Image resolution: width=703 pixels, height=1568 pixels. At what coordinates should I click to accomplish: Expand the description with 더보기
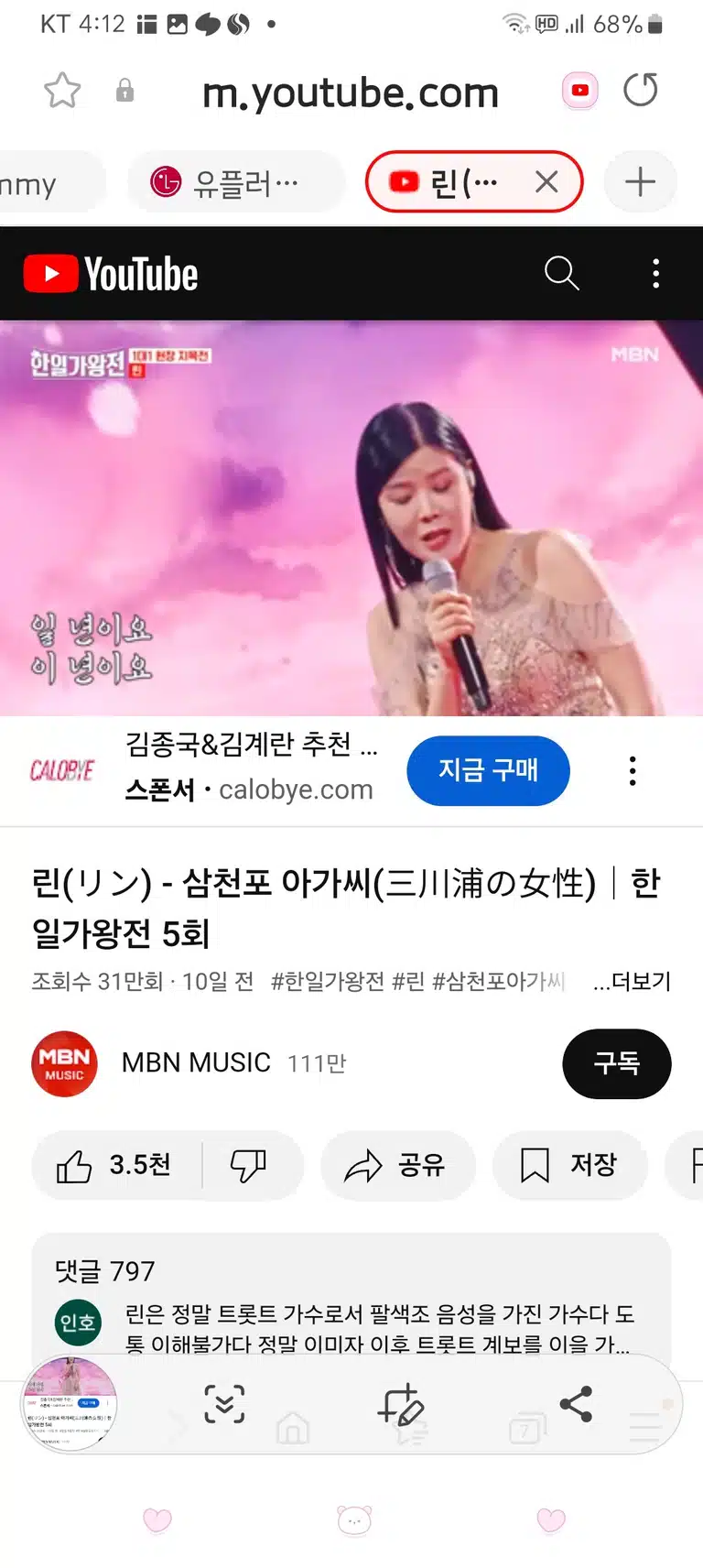point(633,982)
